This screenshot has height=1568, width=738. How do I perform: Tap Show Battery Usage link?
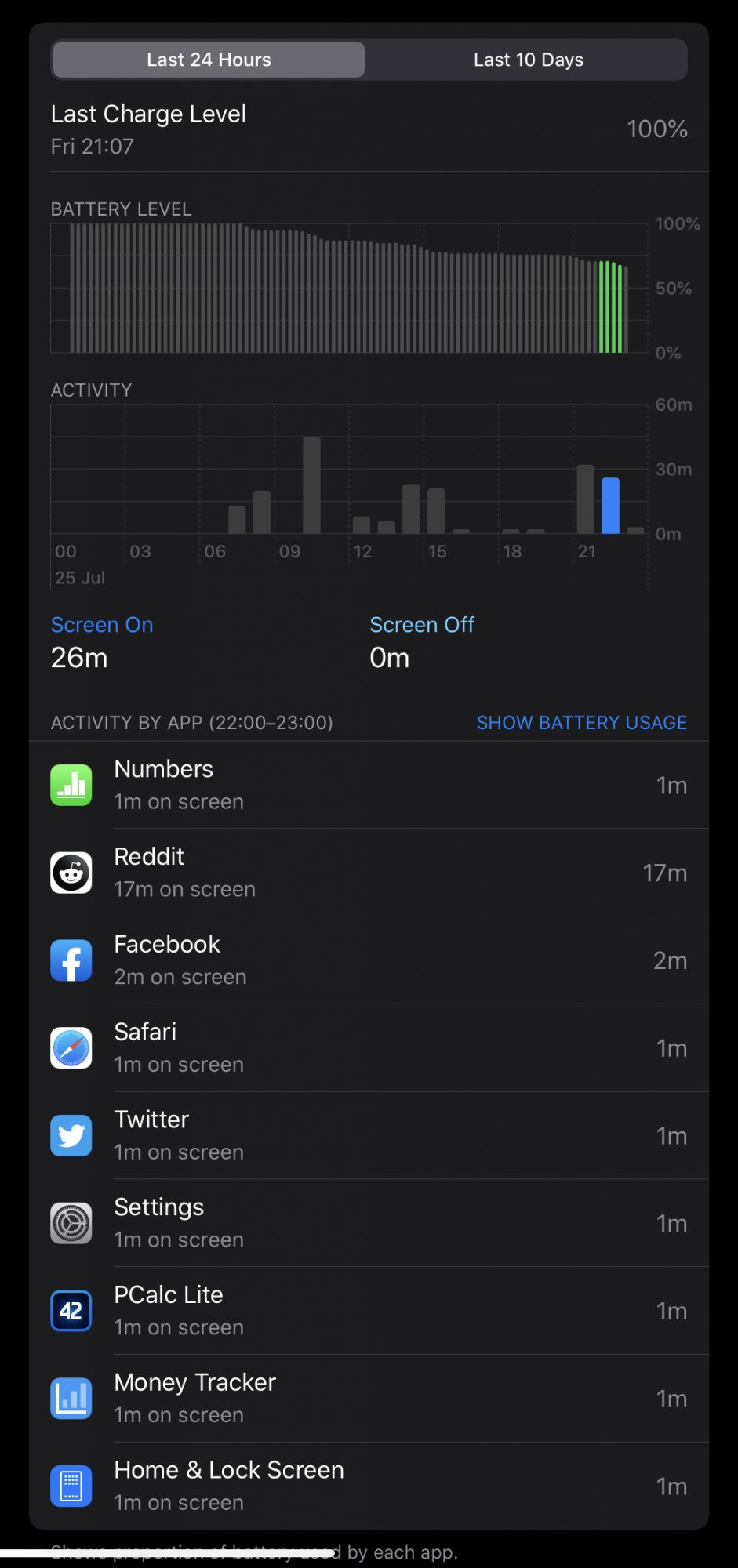[x=581, y=722]
